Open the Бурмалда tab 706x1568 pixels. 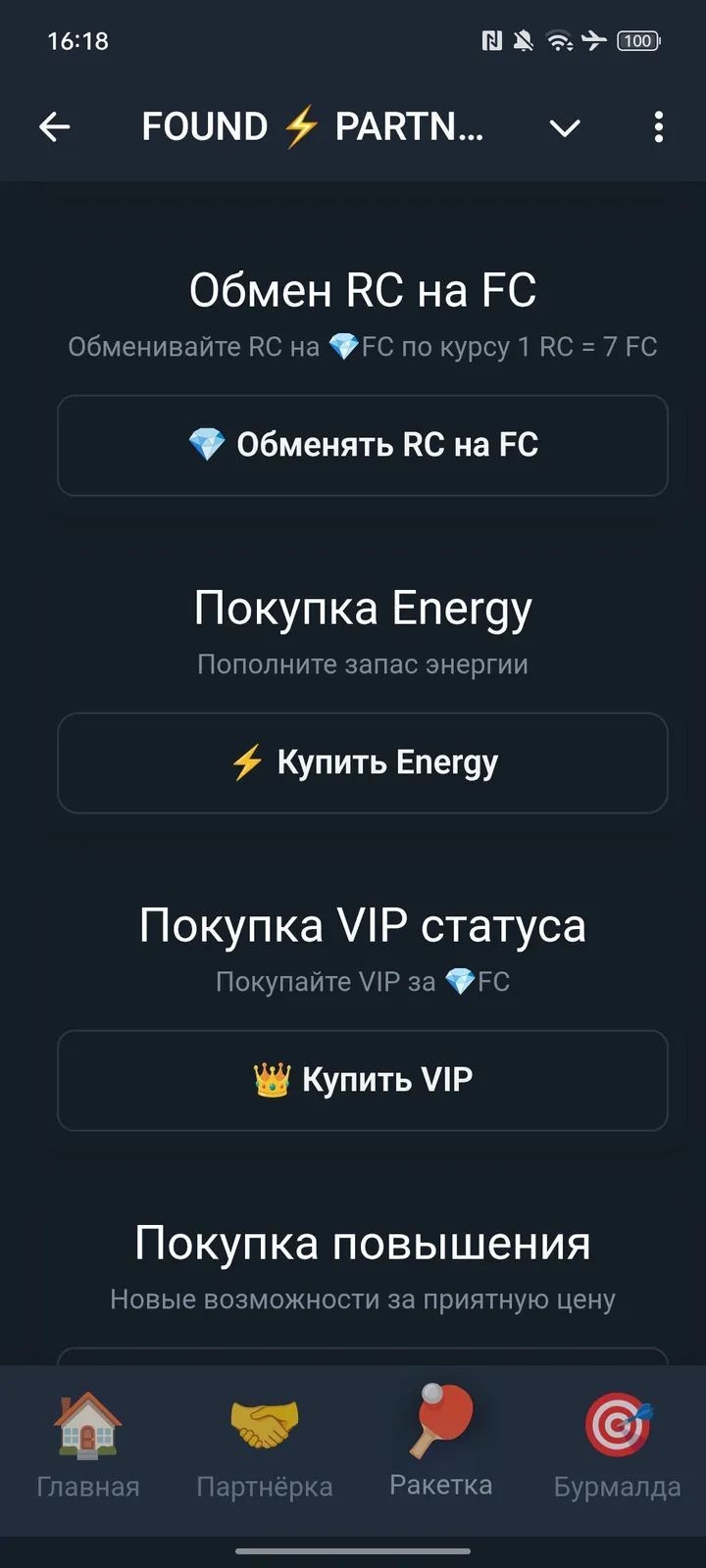[618, 1445]
